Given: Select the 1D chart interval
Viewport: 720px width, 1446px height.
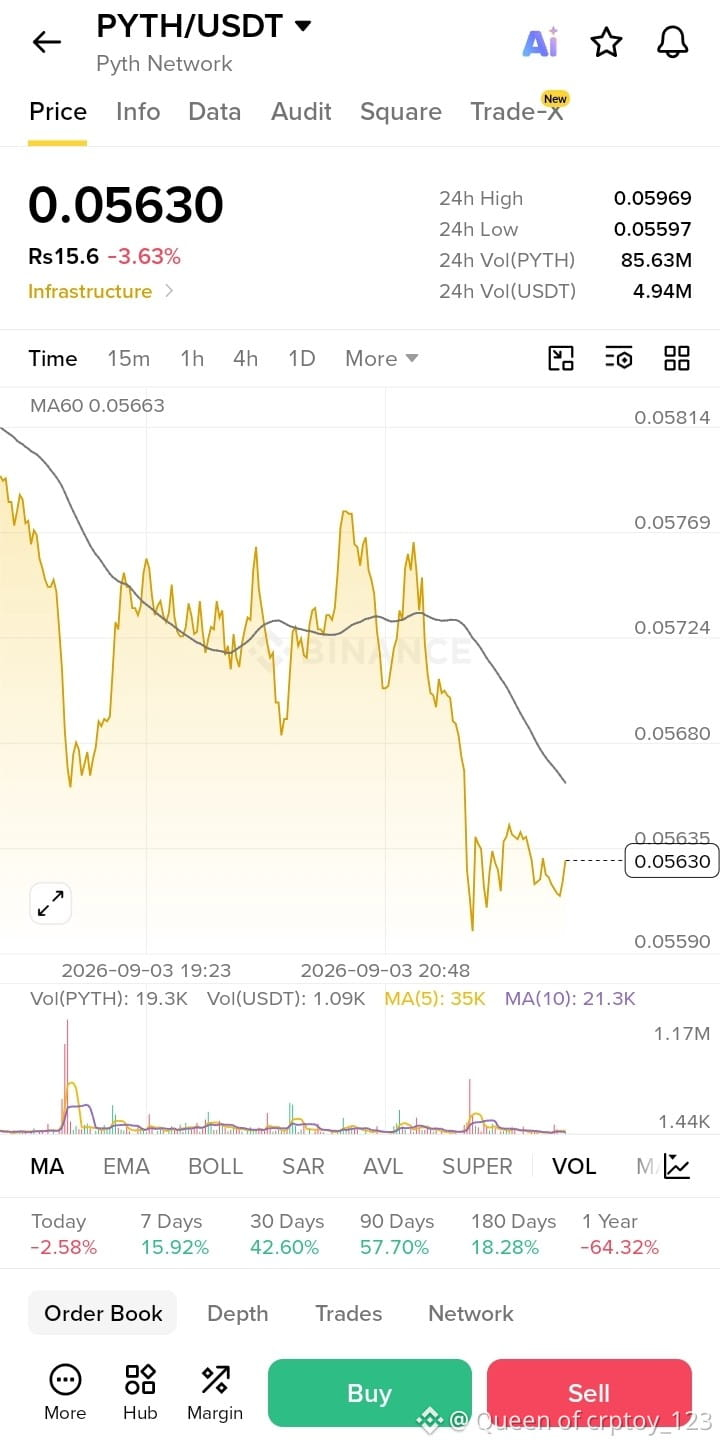Looking at the screenshot, I should pos(301,358).
